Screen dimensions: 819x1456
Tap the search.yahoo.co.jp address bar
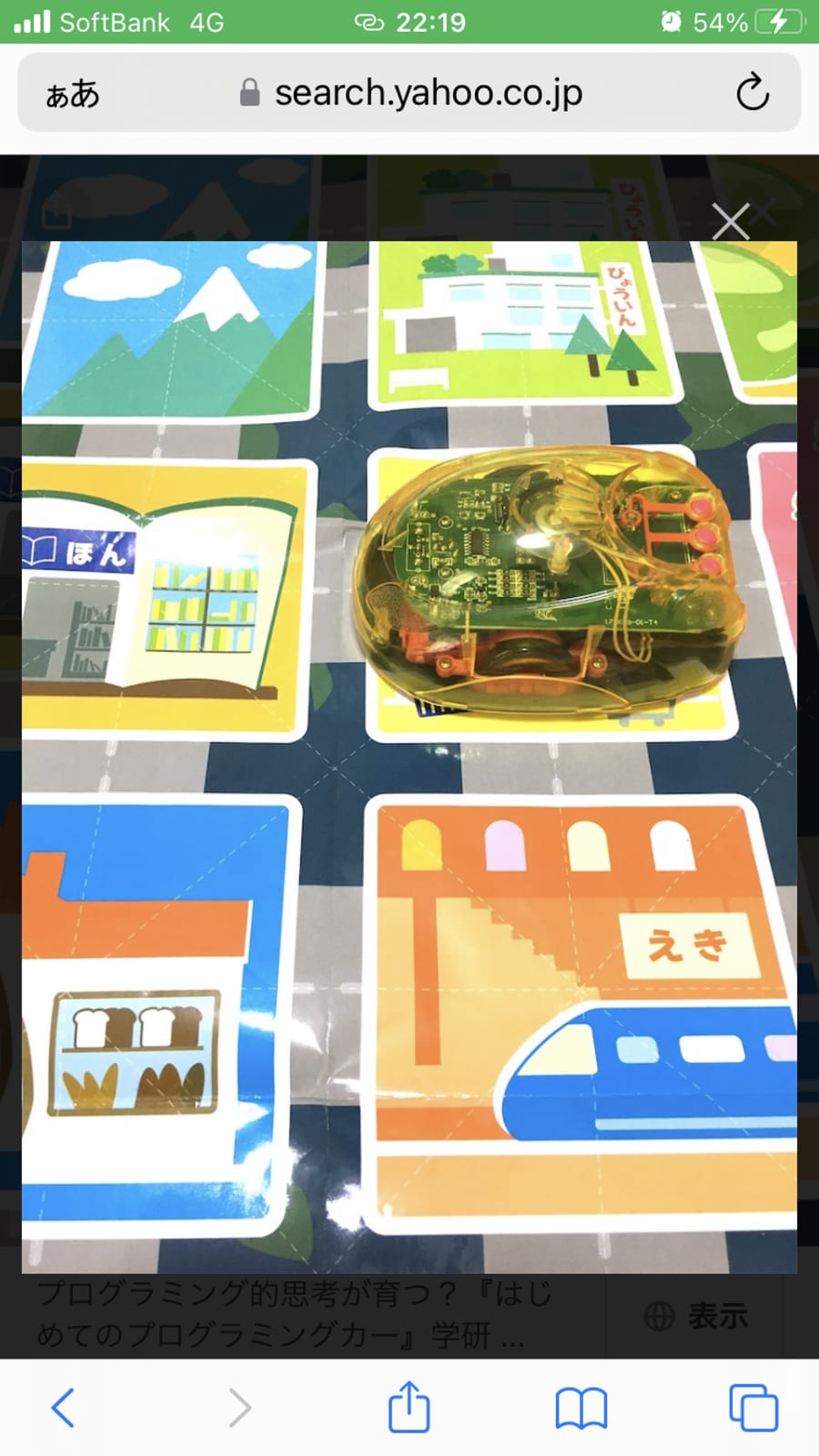[428, 93]
